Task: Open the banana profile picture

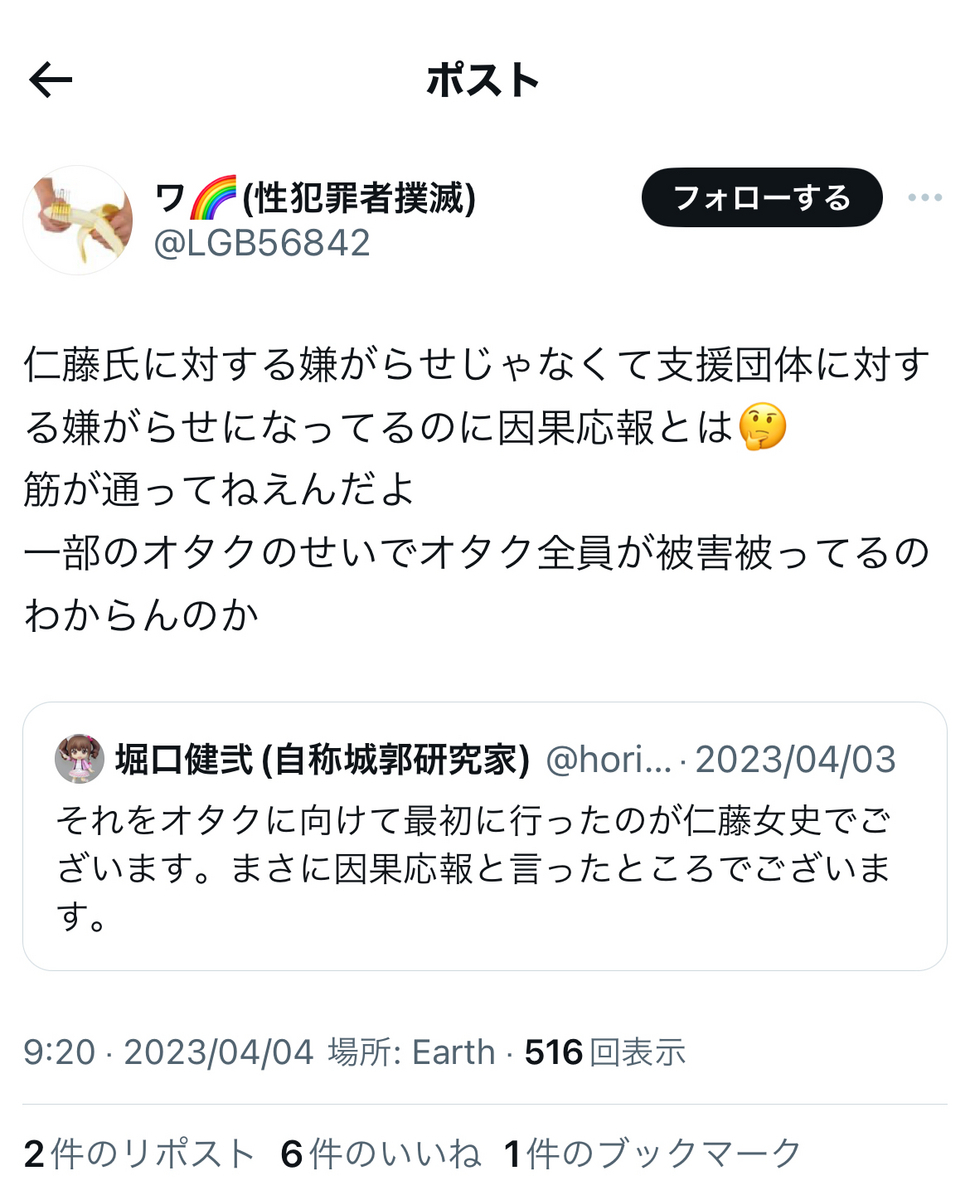Action: click(x=78, y=220)
